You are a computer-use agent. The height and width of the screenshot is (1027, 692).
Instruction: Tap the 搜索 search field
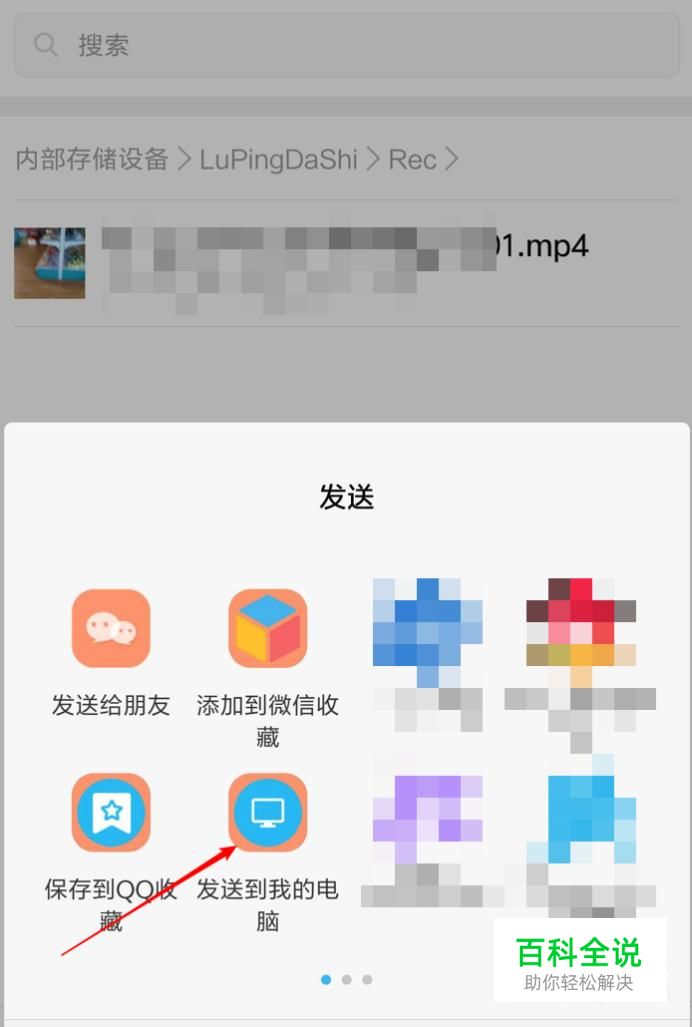point(346,45)
